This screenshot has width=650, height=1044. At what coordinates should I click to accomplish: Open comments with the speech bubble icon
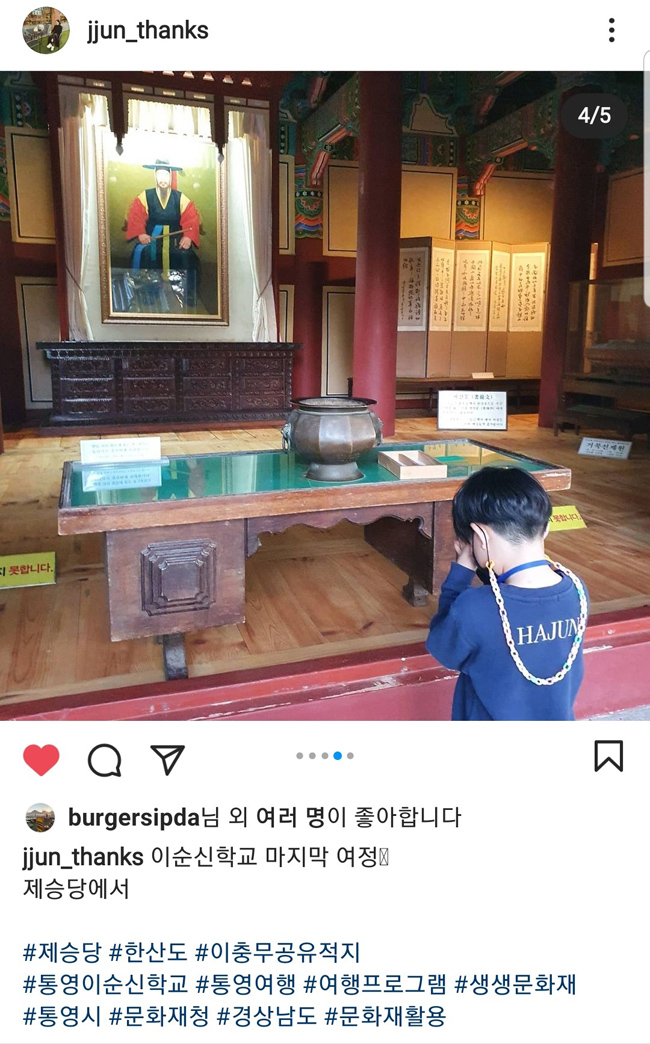coord(104,760)
